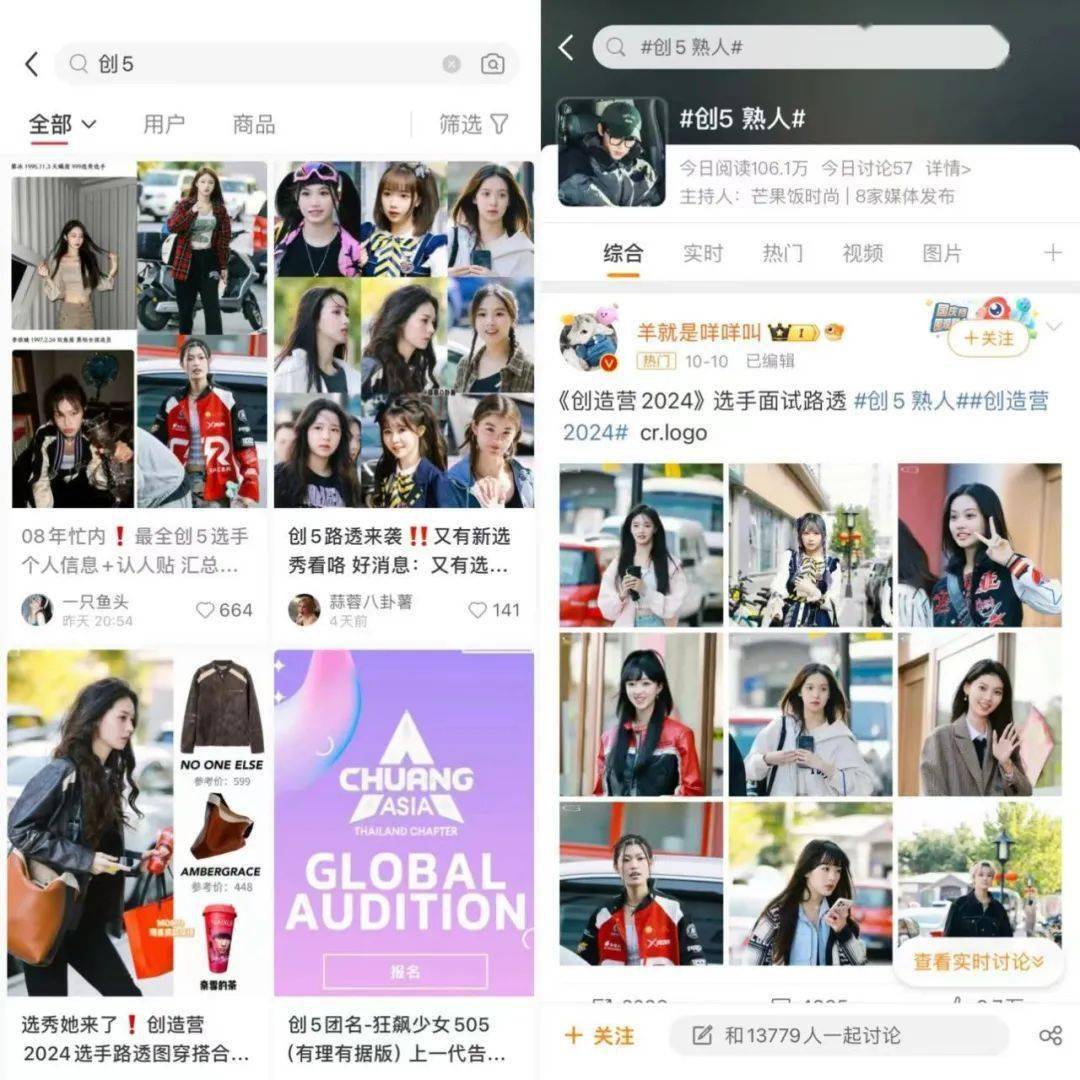The width and height of the screenshot is (1080, 1080).
Task: Open camera image search
Action: pyautogui.click(x=492, y=64)
